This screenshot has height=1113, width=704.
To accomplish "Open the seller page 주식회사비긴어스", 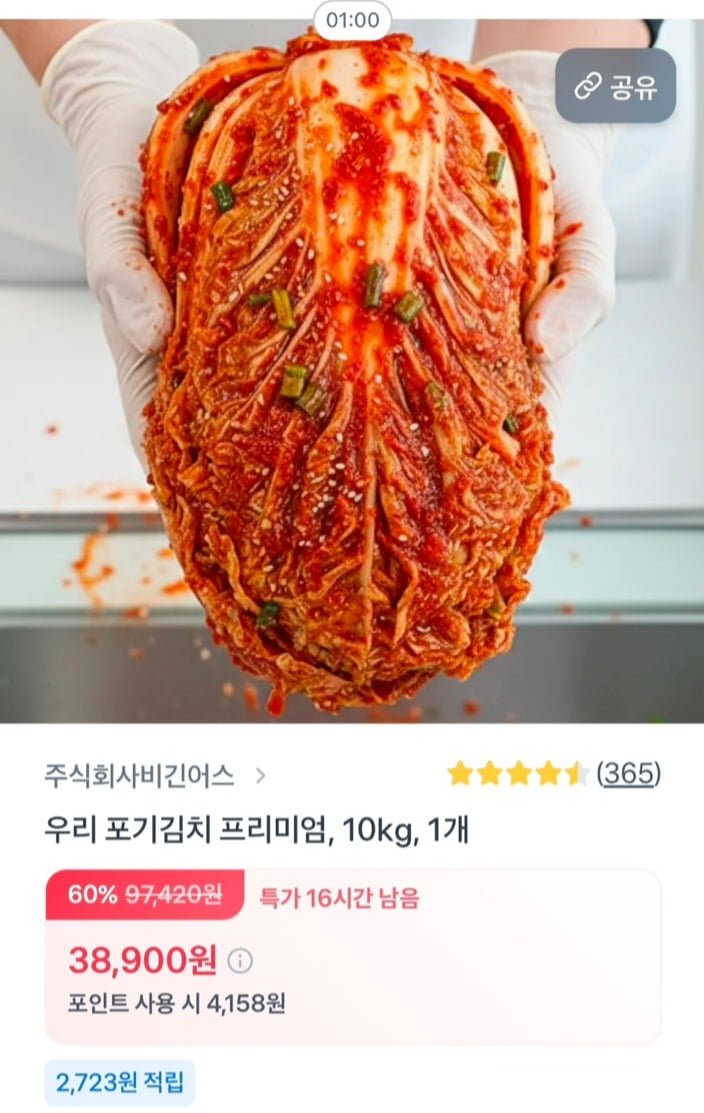I will pyautogui.click(x=140, y=775).
